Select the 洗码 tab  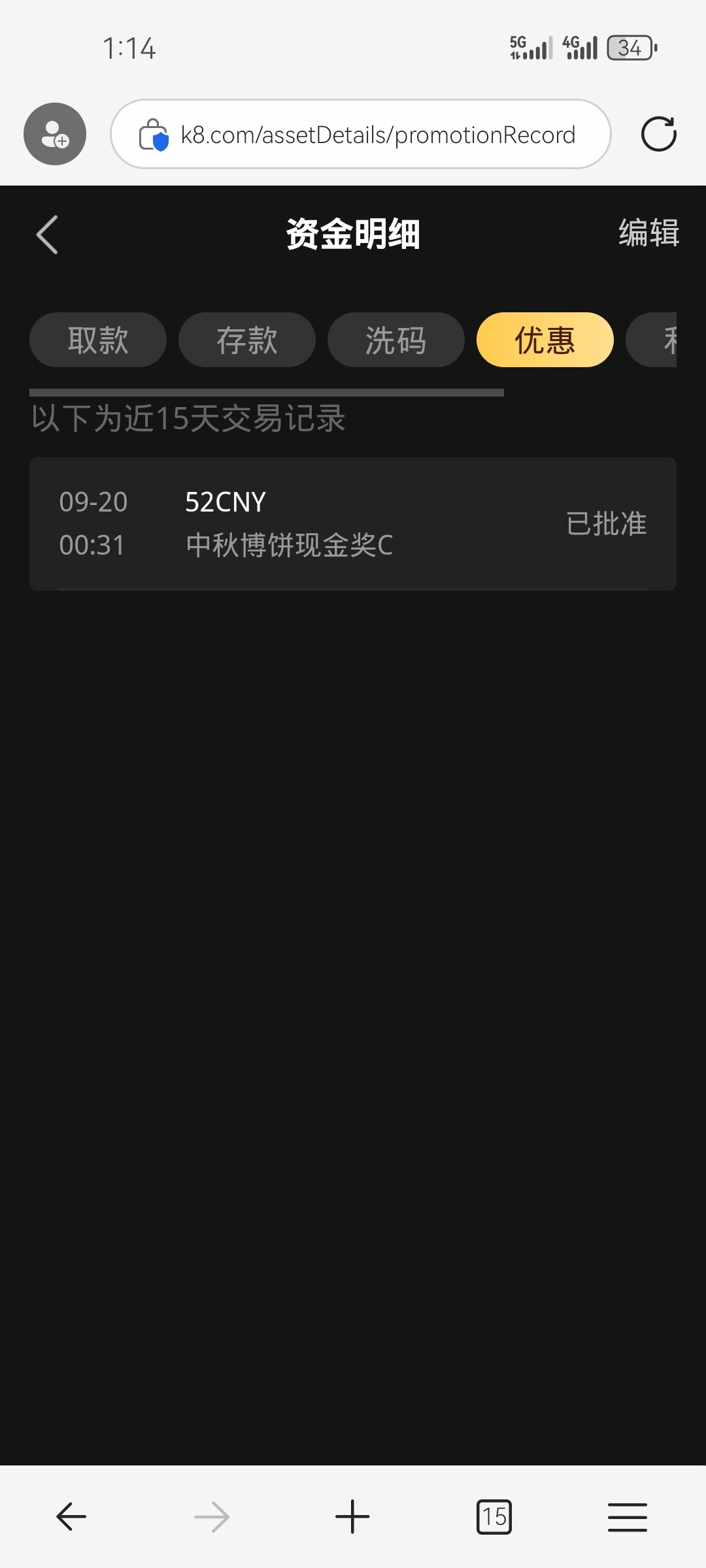(396, 340)
